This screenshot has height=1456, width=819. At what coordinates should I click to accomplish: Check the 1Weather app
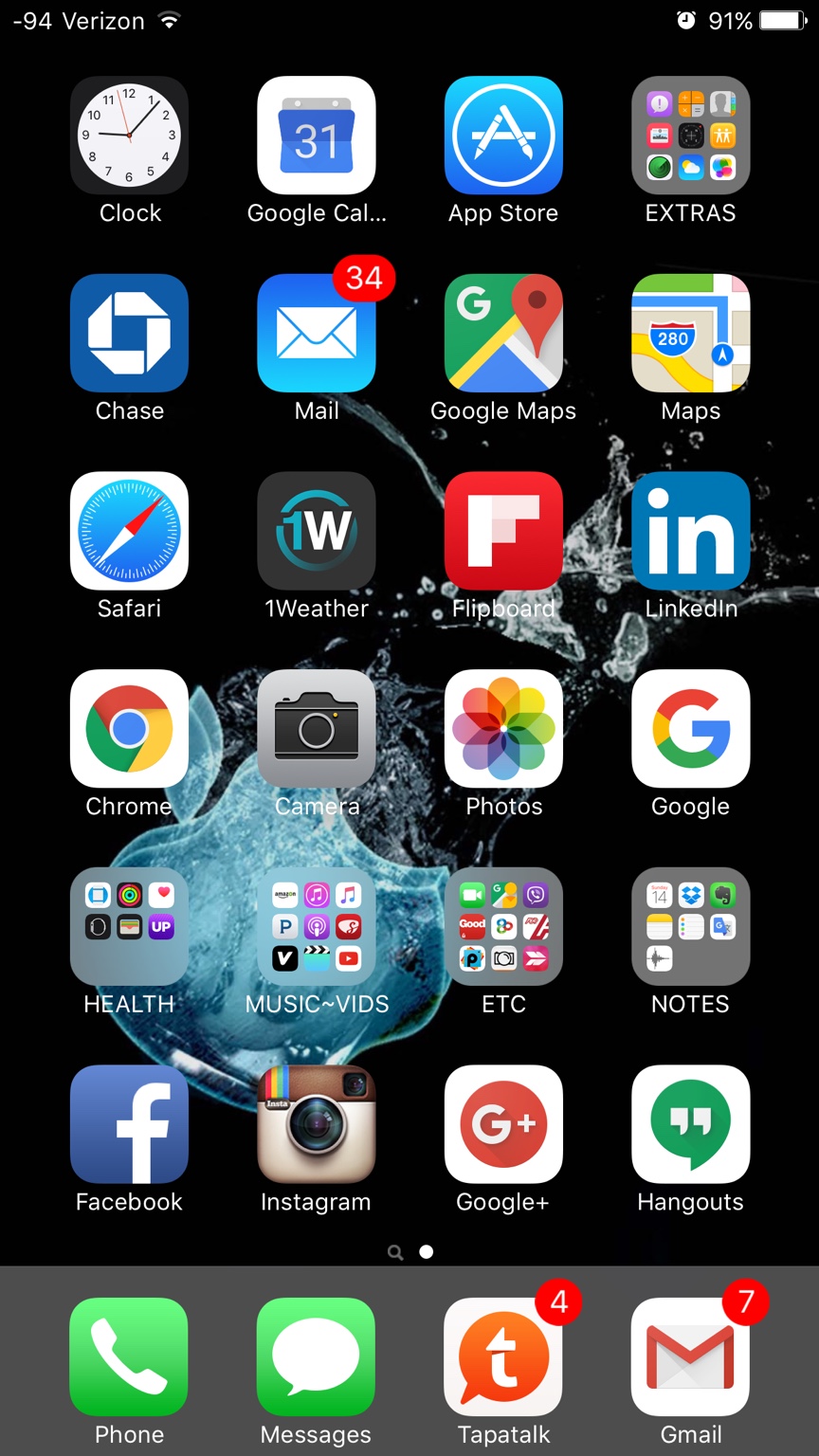(x=316, y=531)
